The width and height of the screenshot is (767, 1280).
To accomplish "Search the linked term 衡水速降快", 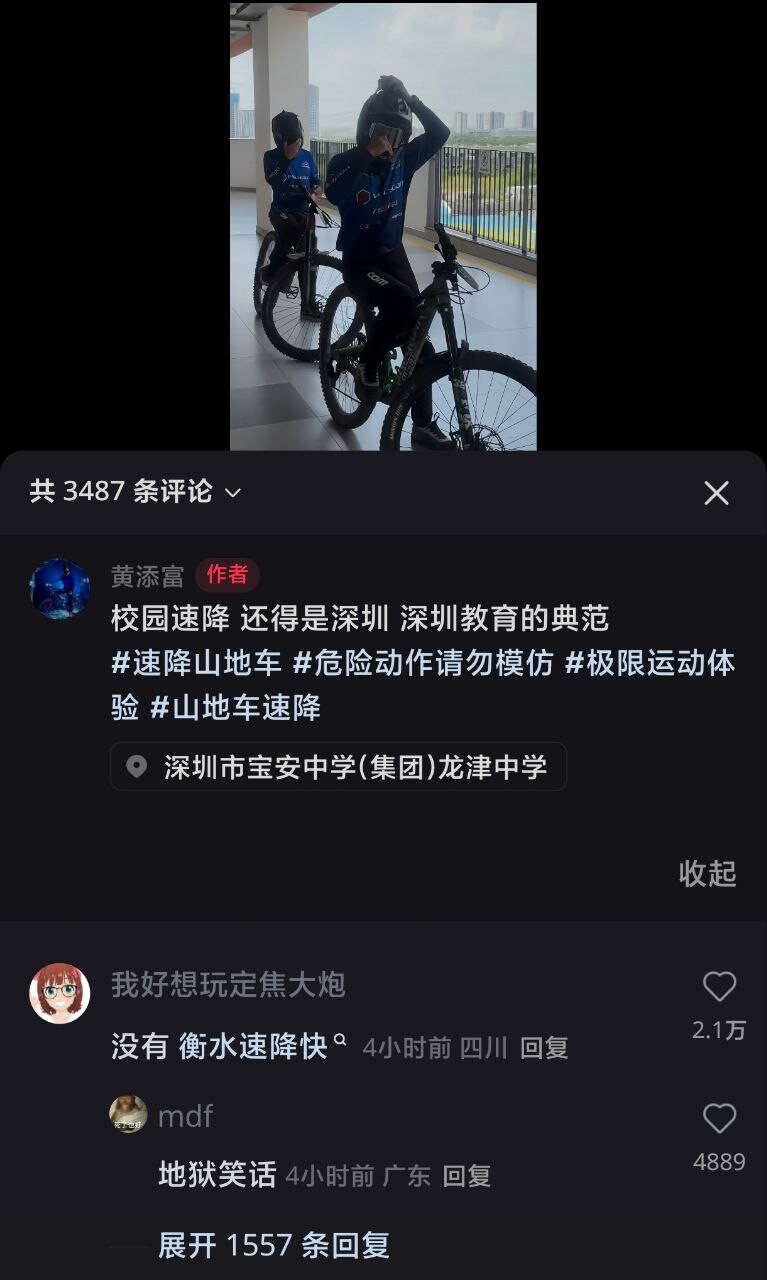I will coord(254,1047).
